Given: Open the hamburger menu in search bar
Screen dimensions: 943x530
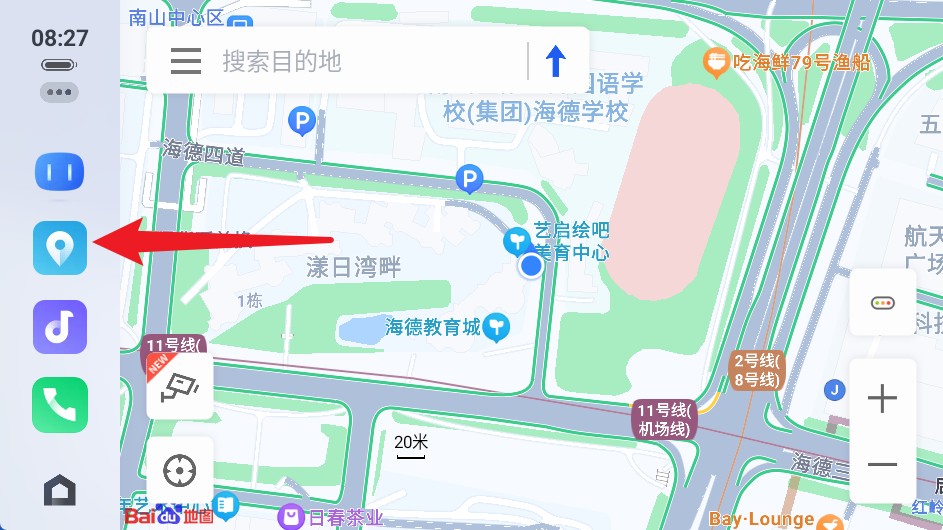Looking at the screenshot, I should click(x=186, y=61).
